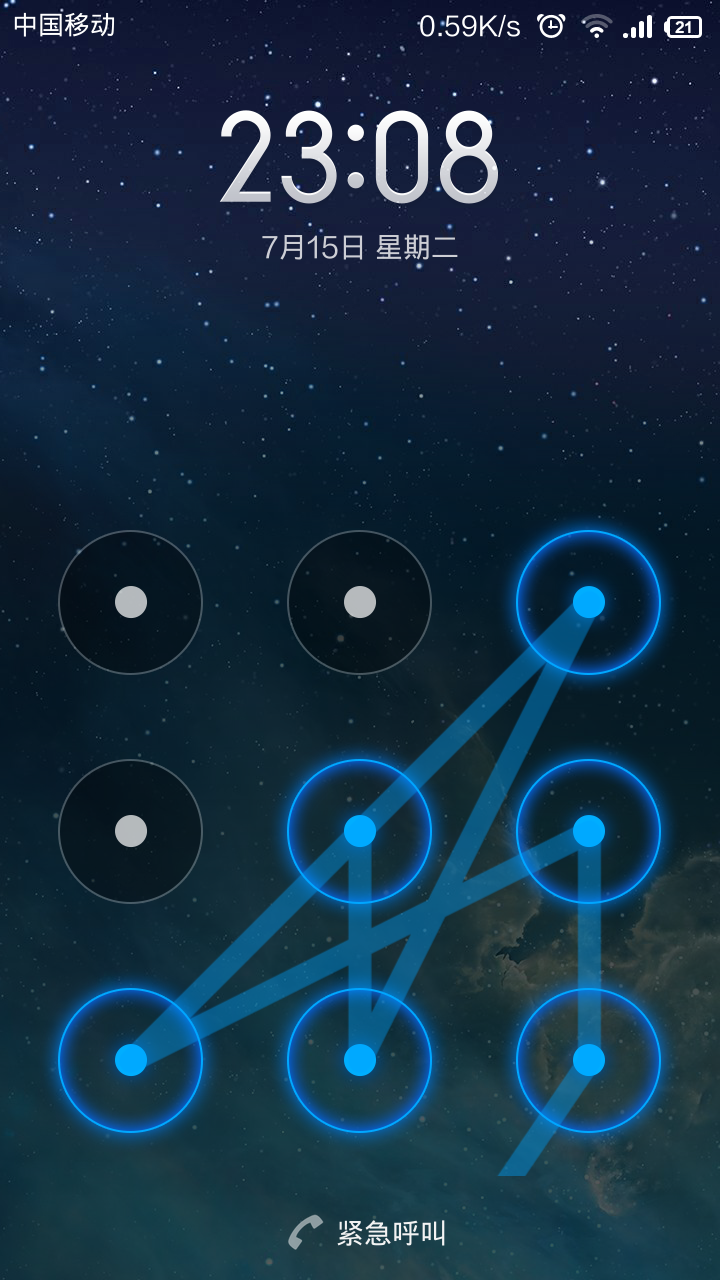
Task: Select the center pattern dot
Action: pos(359,831)
